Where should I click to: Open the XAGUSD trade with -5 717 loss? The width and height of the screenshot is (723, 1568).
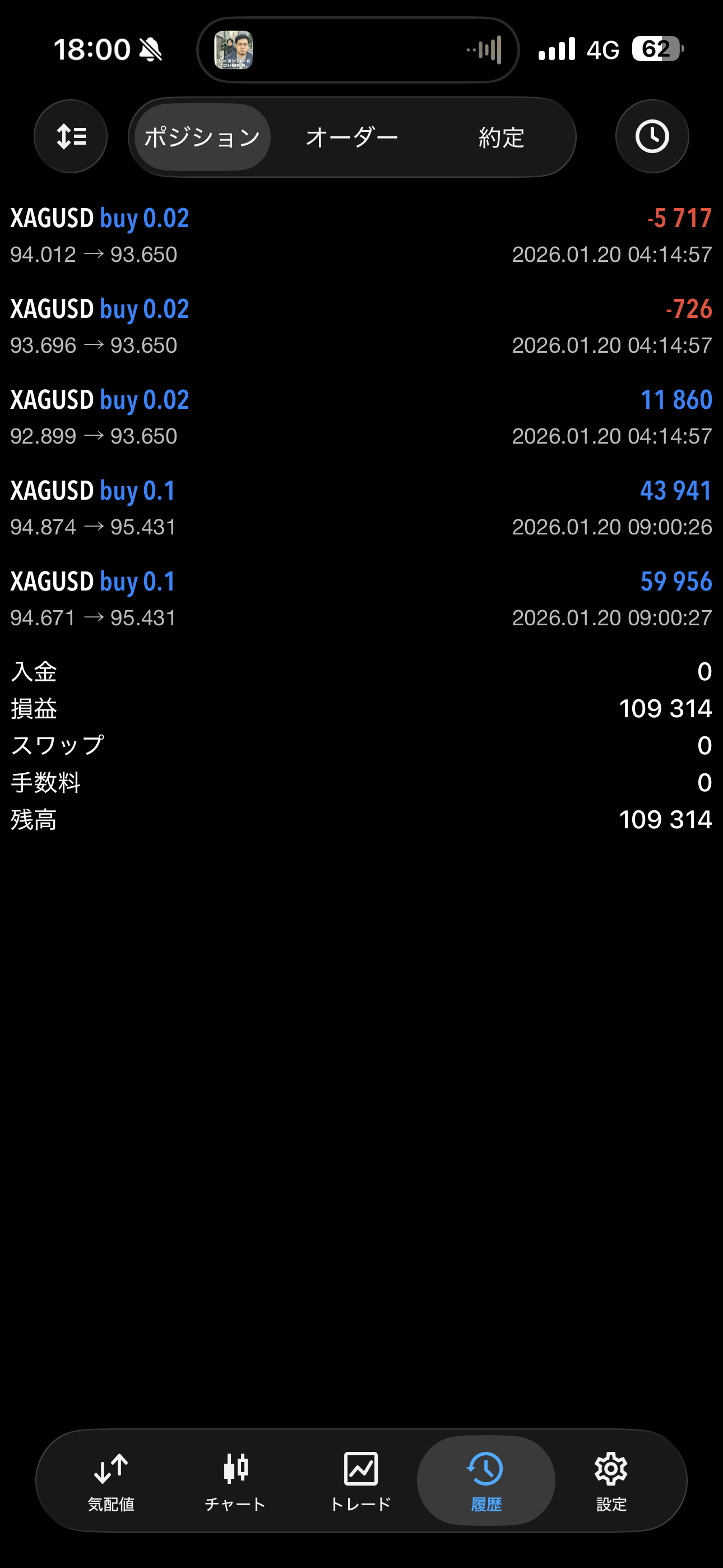[361, 236]
